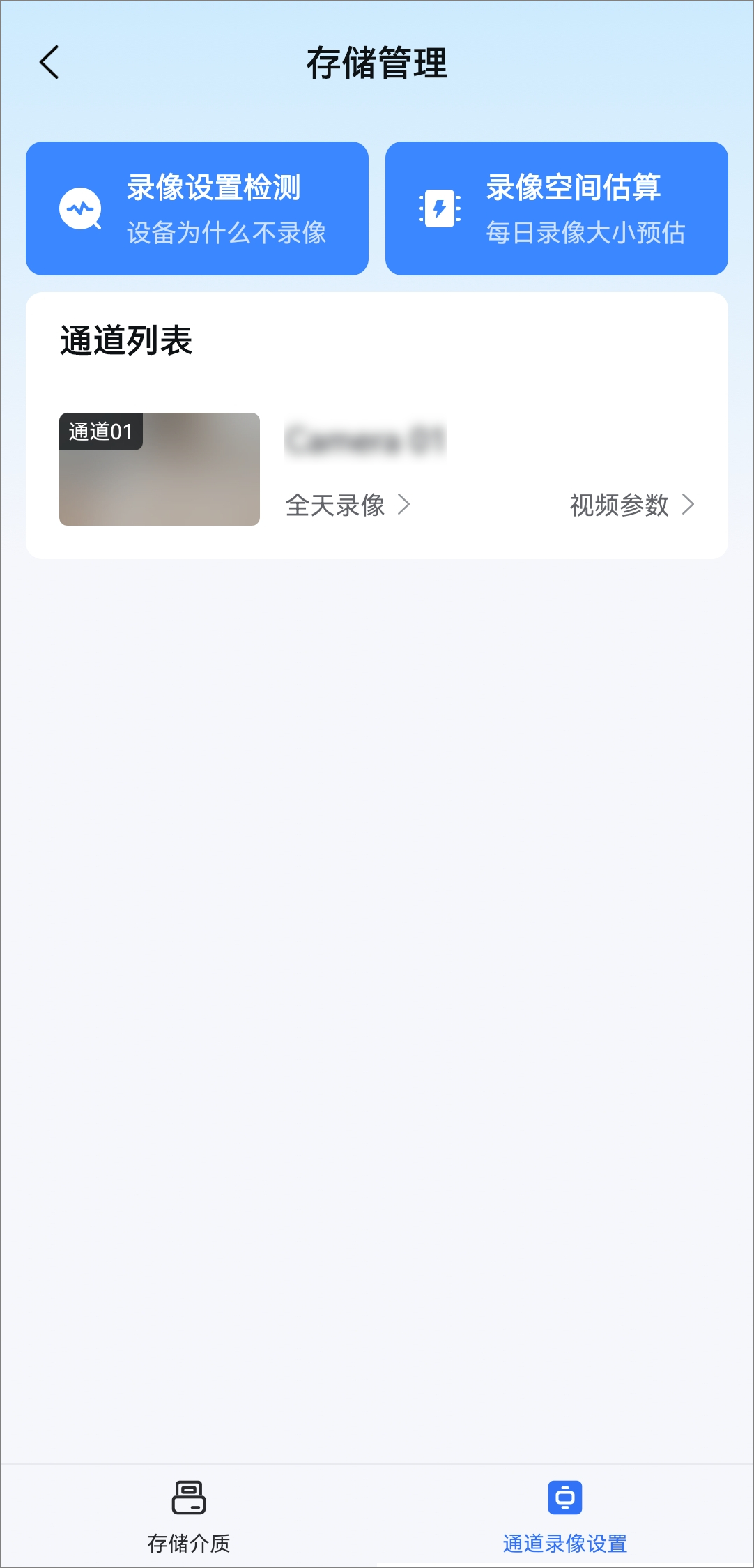Open the 通道01 camera thumbnail
Viewport: 754px width, 1568px height.
coord(160,469)
